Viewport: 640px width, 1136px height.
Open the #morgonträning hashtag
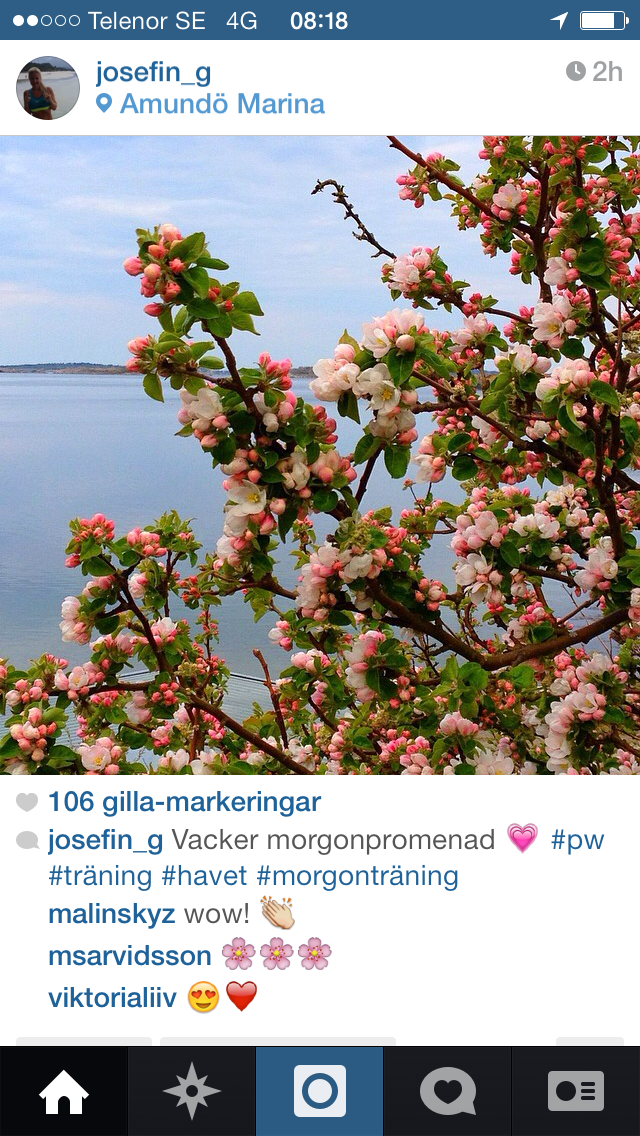click(x=357, y=877)
